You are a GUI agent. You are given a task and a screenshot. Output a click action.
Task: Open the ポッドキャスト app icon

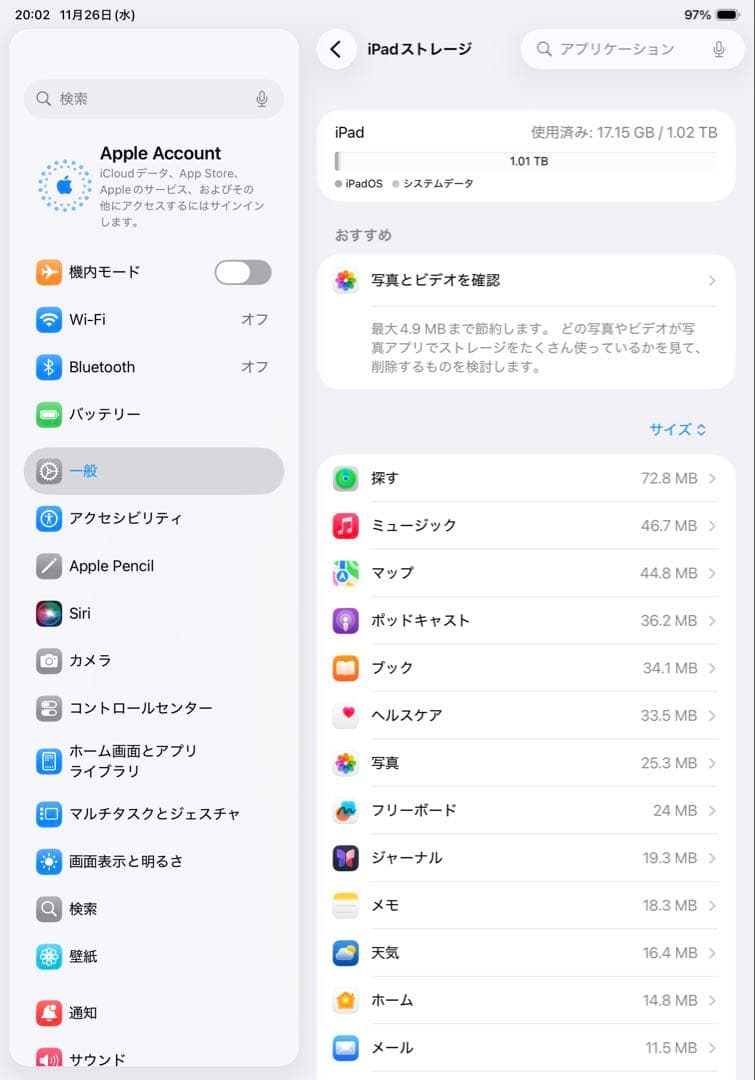pos(345,620)
